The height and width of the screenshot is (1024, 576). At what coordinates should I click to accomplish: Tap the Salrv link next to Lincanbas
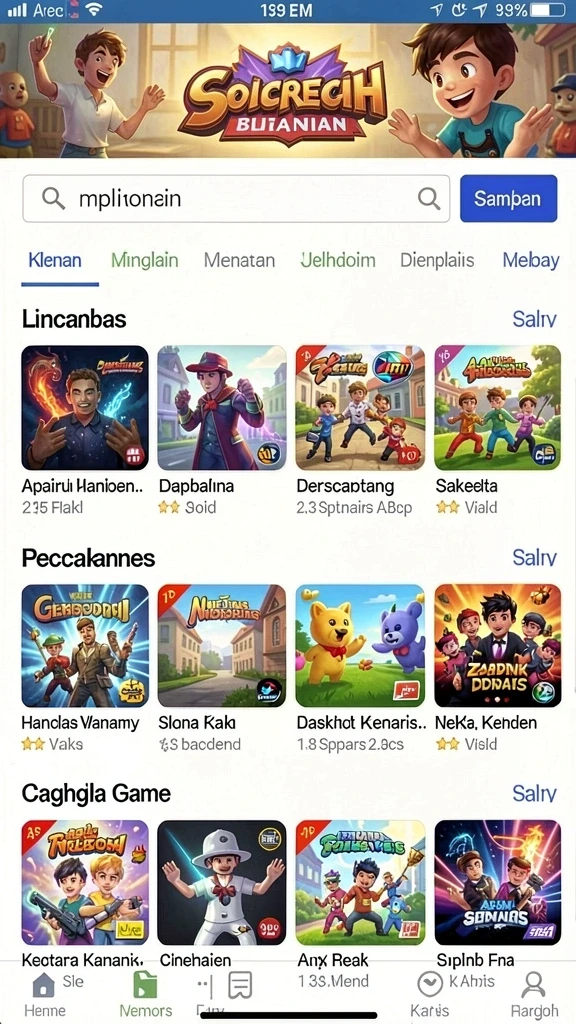pos(534,319)
